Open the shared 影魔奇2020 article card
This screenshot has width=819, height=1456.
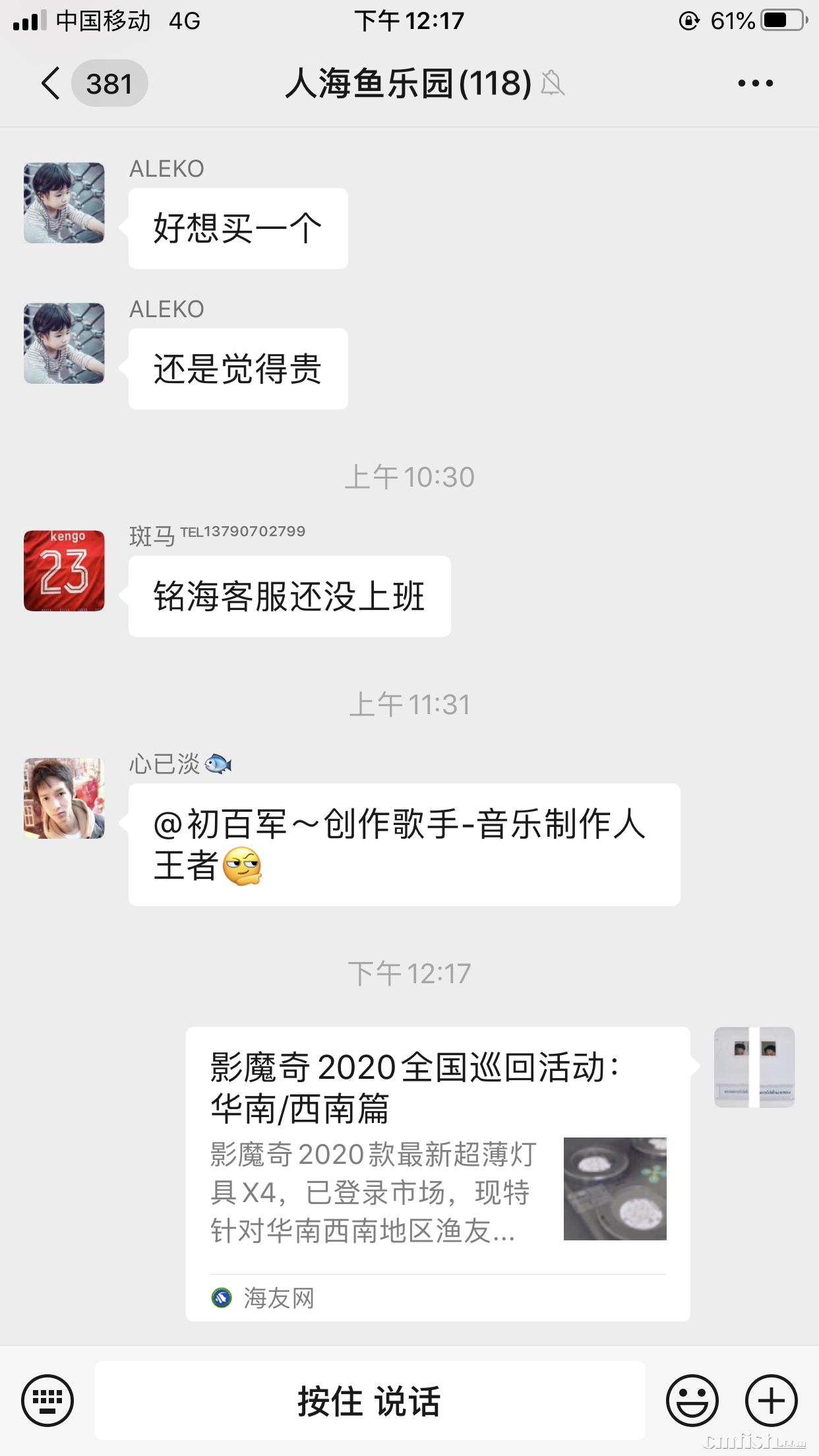(x=438, y=1174)
